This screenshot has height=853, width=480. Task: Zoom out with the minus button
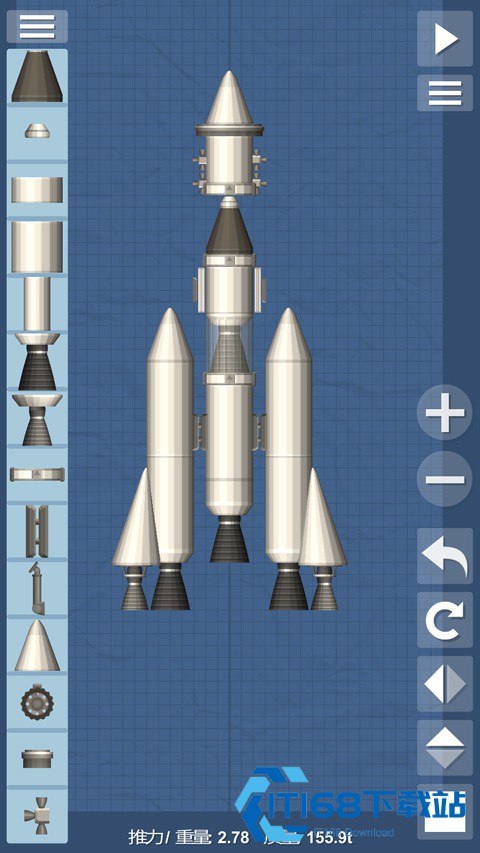click(445, 479)
